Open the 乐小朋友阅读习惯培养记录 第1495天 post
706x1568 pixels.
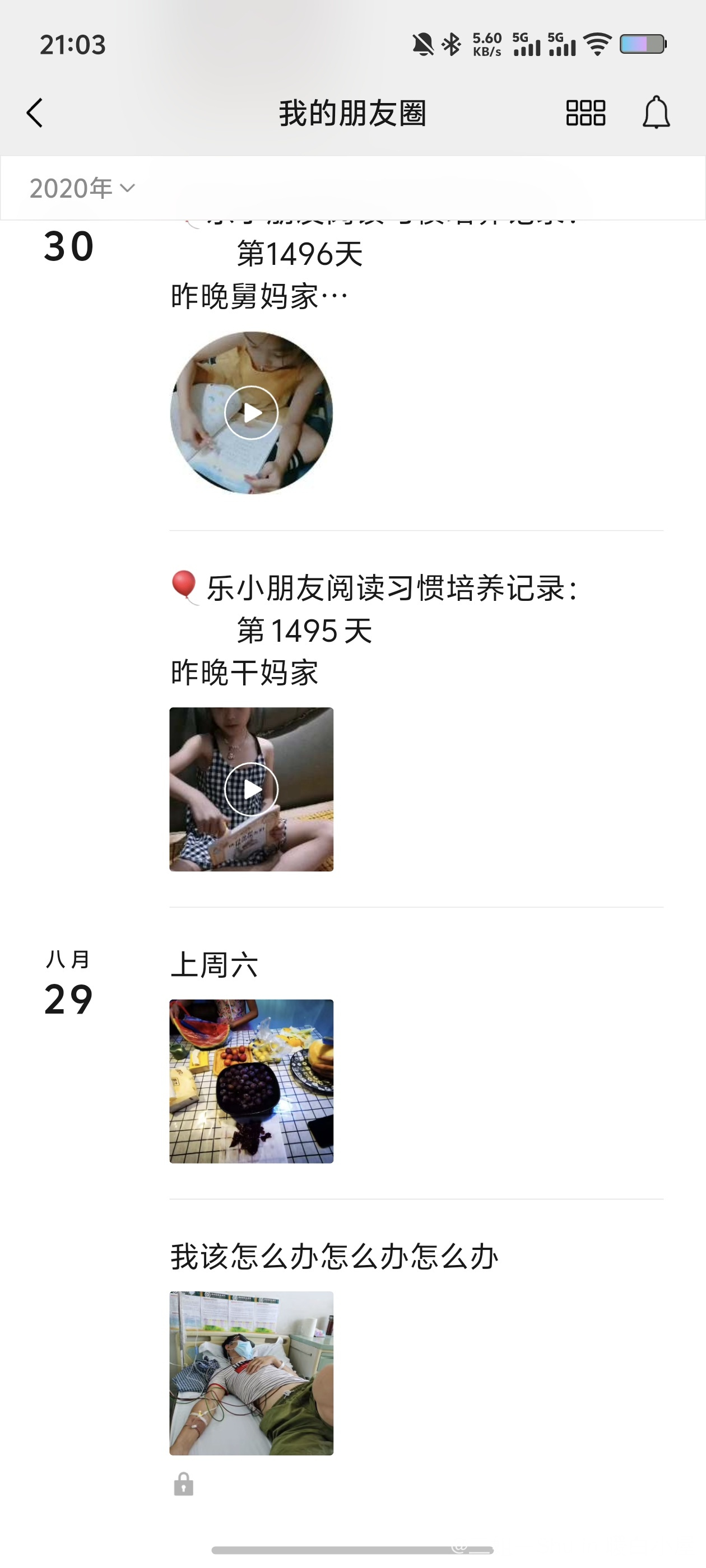[x=374, y=629]
